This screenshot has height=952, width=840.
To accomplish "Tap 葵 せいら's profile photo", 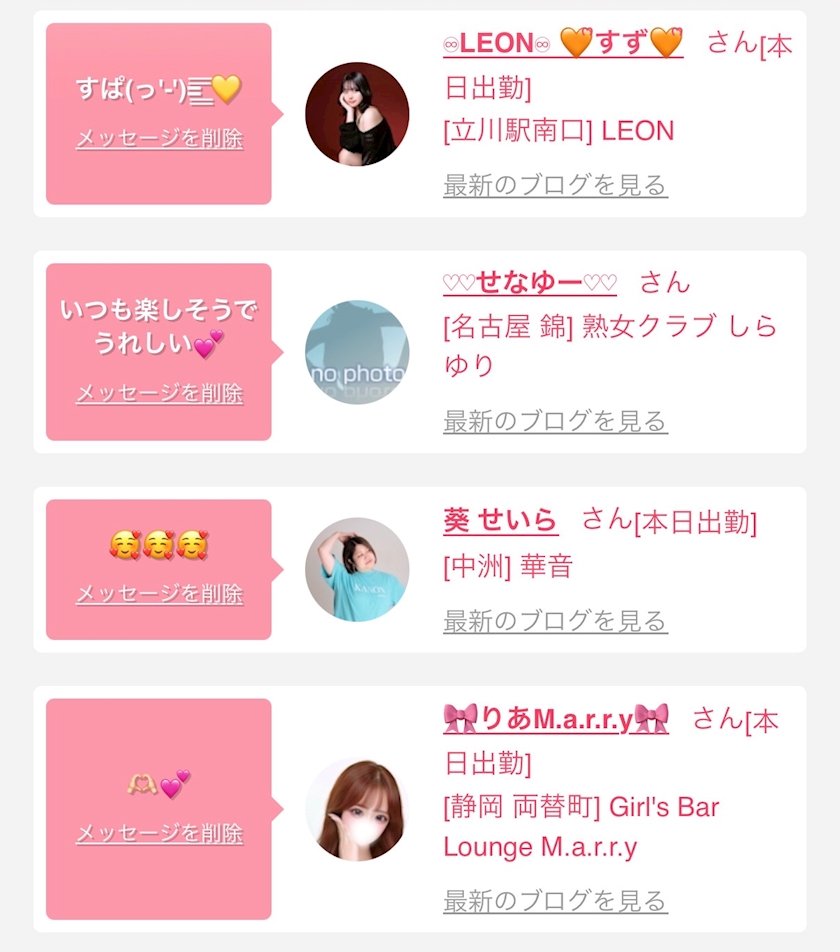I will pos(357,570).
